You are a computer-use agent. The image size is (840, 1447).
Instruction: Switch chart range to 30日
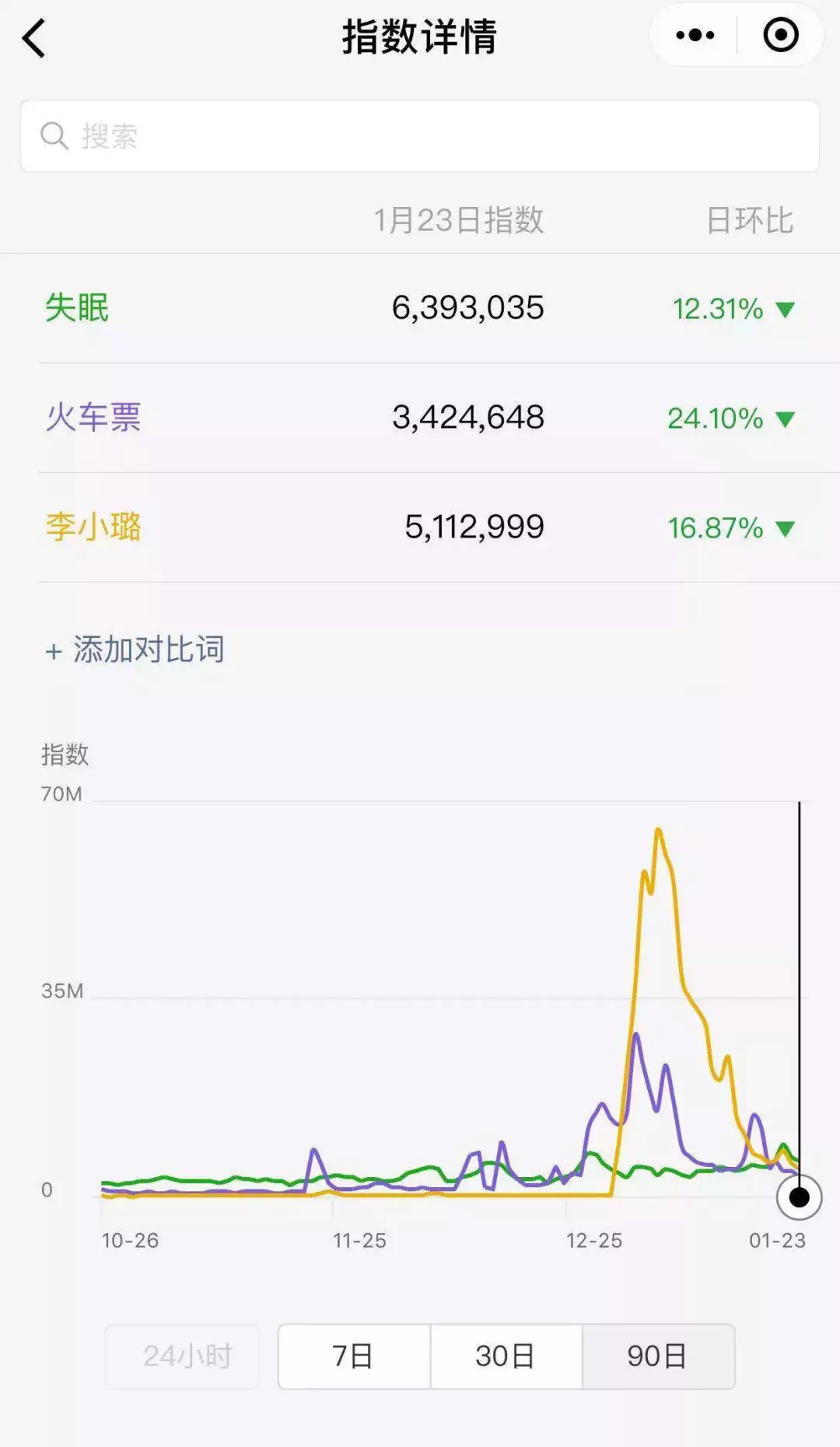coord(506,1356)
